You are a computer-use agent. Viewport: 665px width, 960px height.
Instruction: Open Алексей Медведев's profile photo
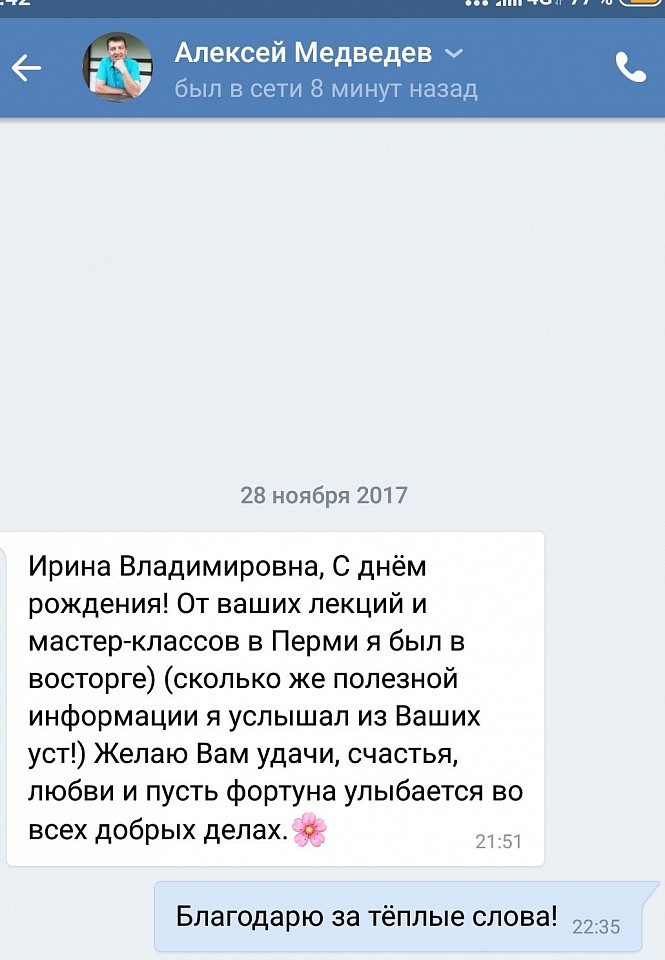(x=117, y=67)
